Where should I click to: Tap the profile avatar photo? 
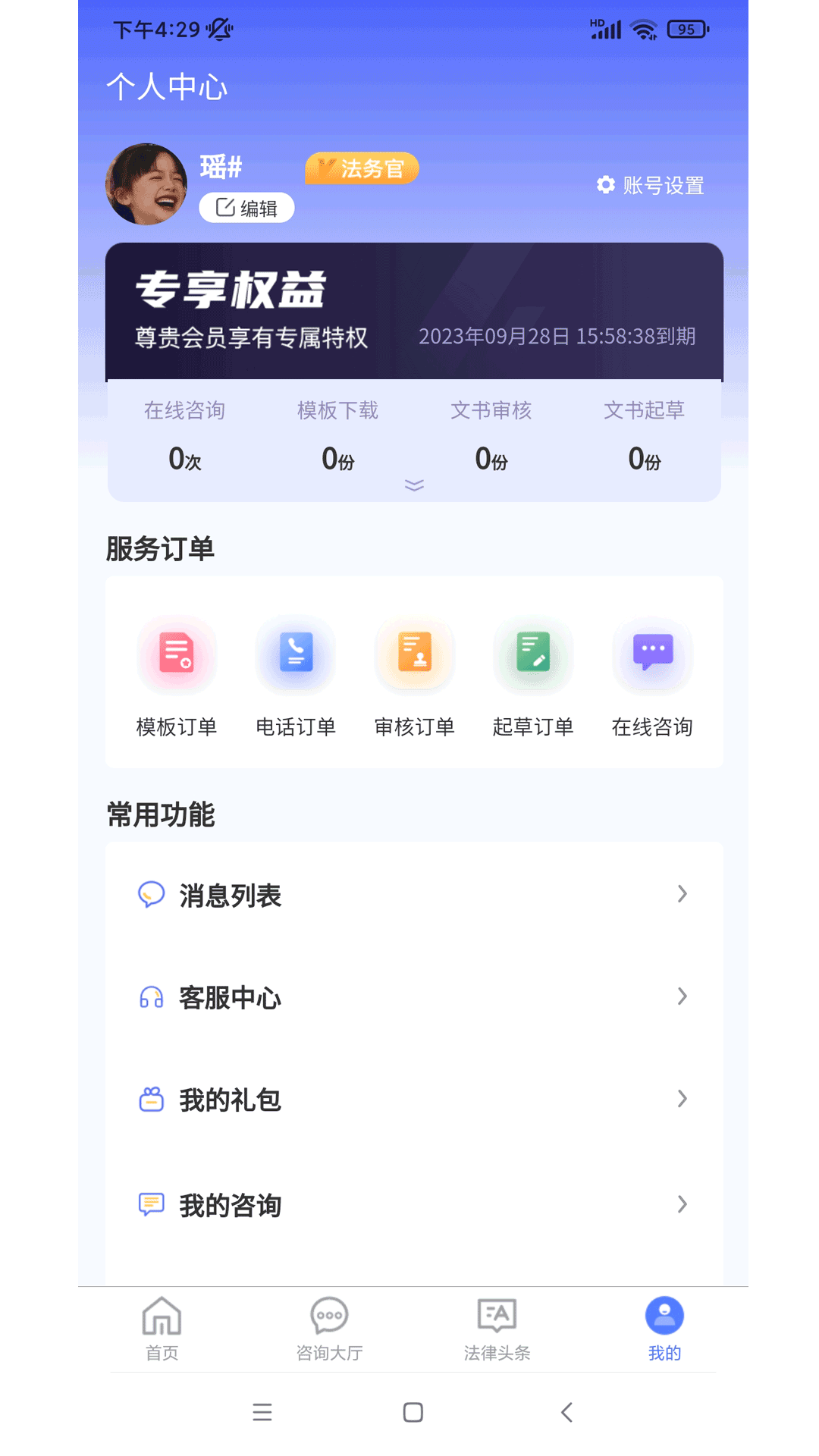pyautogui.click(x=146, y=184)
